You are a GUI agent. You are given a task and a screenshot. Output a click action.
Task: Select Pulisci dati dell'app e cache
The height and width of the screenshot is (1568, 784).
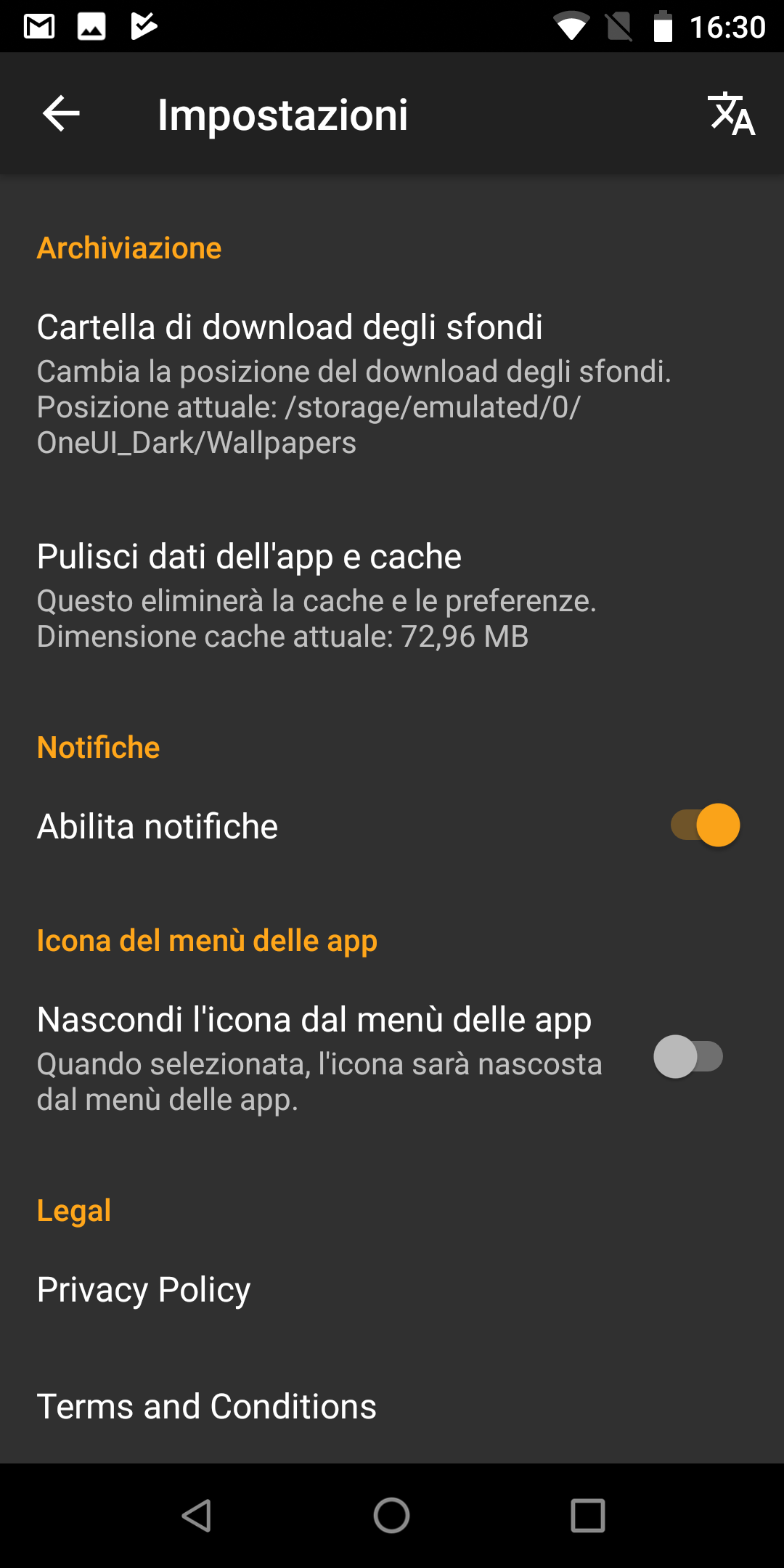point(392,595)
